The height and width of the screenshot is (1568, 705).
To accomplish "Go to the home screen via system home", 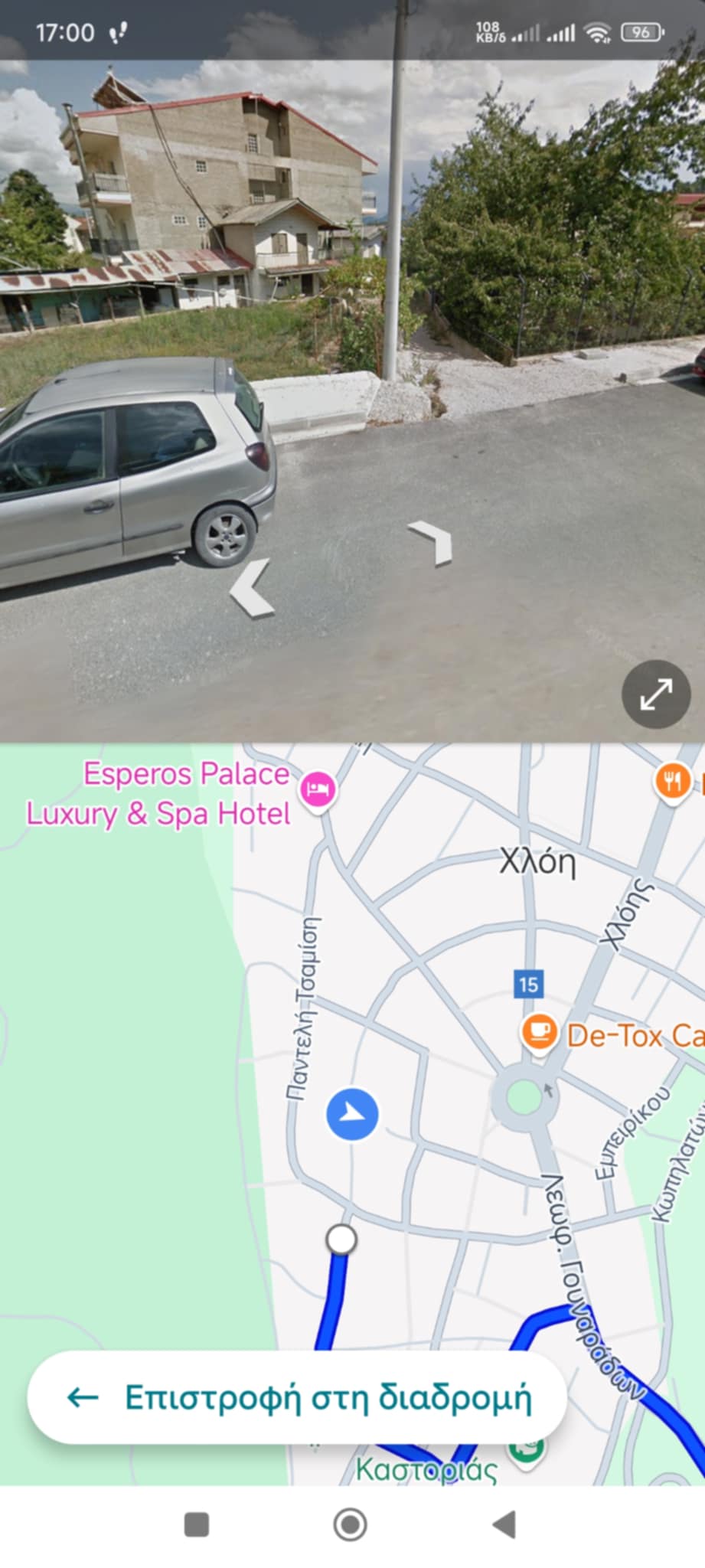I will [351, 1524].
